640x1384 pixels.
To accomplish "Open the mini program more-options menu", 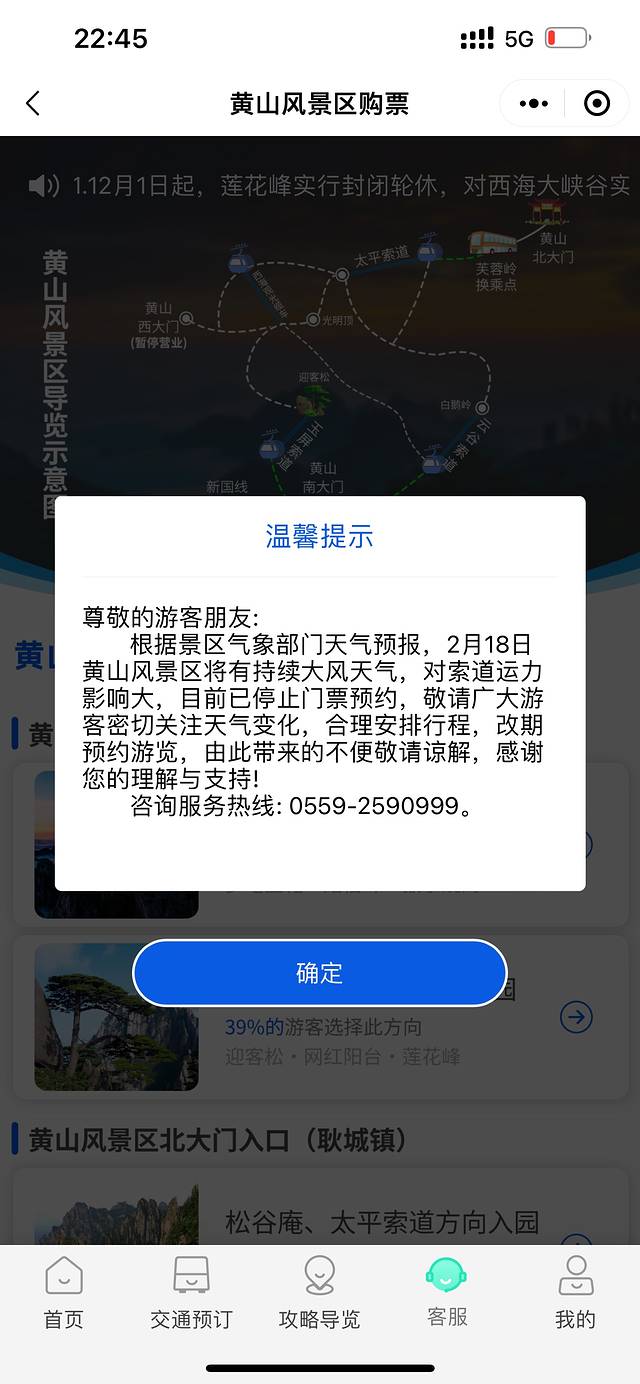I will tap(533, 103).
